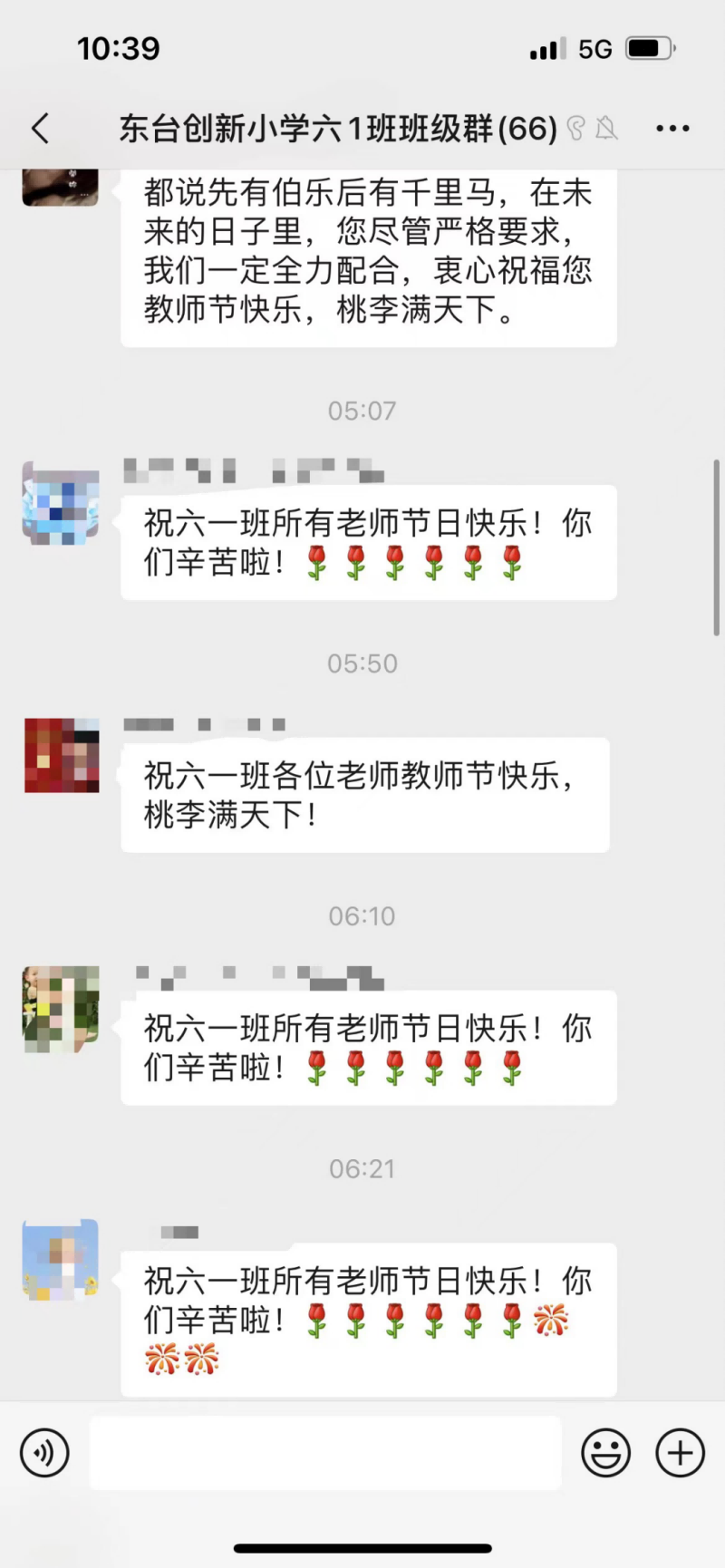Open the plus attachments panel
Viewport: 725px width, 1568px height.
pos(680,1453)
